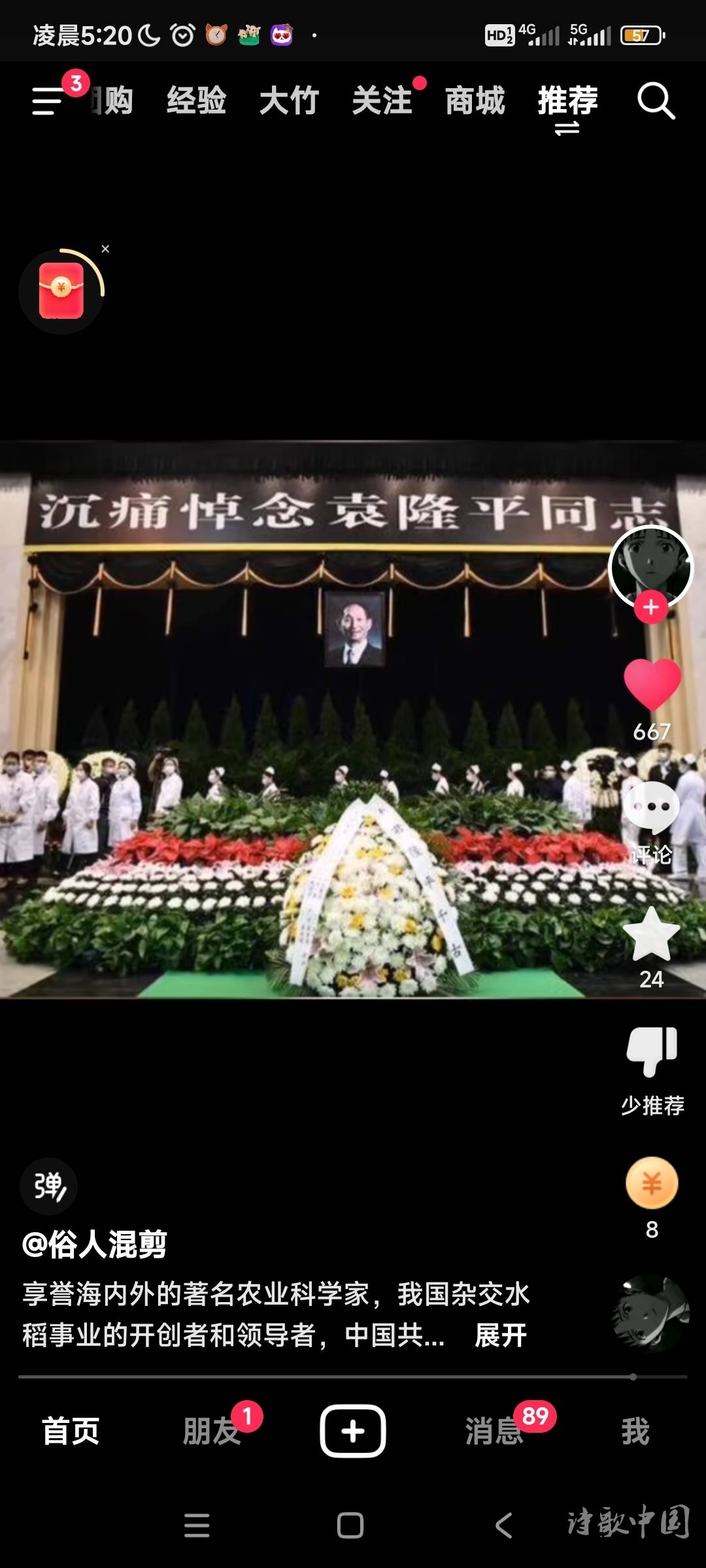The width and height of the screenshot is (706, 1568).
Task: Favorite this video with the star
Action: point(652,934)
